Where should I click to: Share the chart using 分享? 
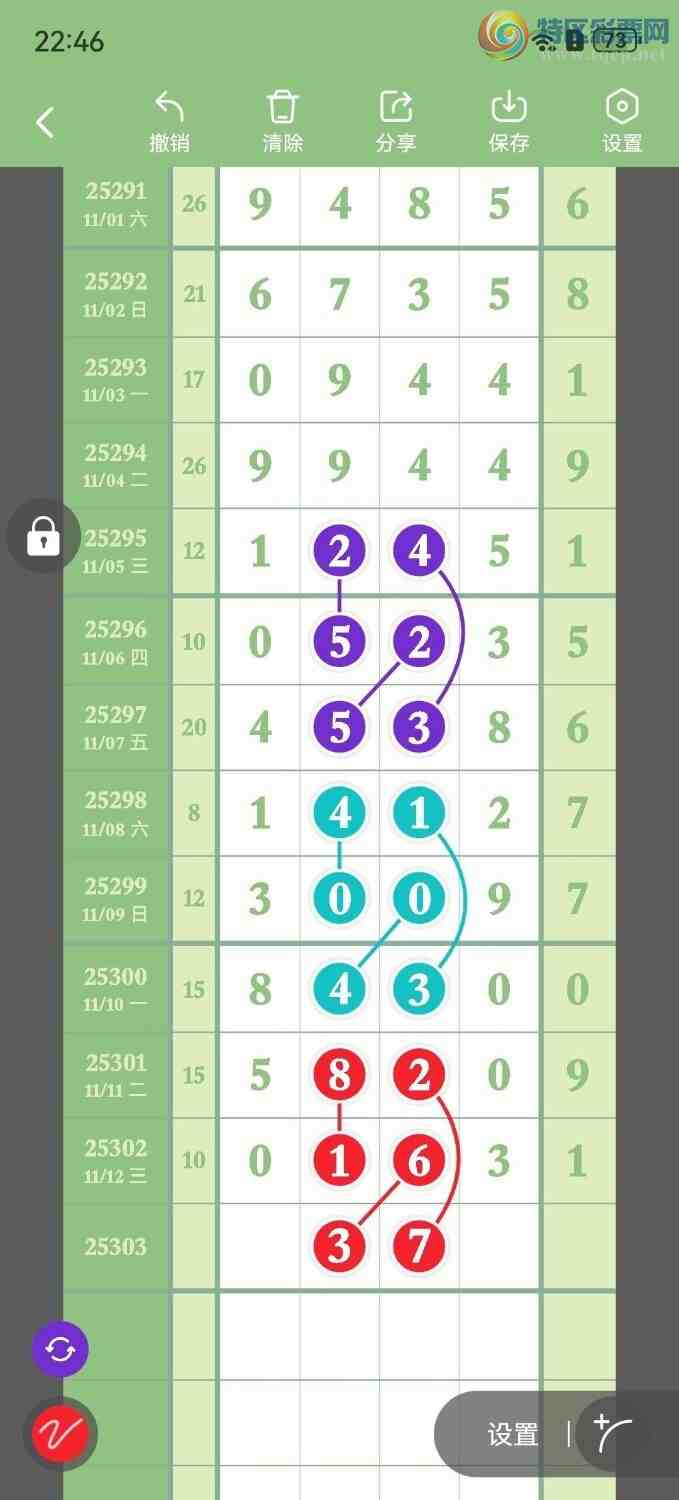[x=396, y=122]
